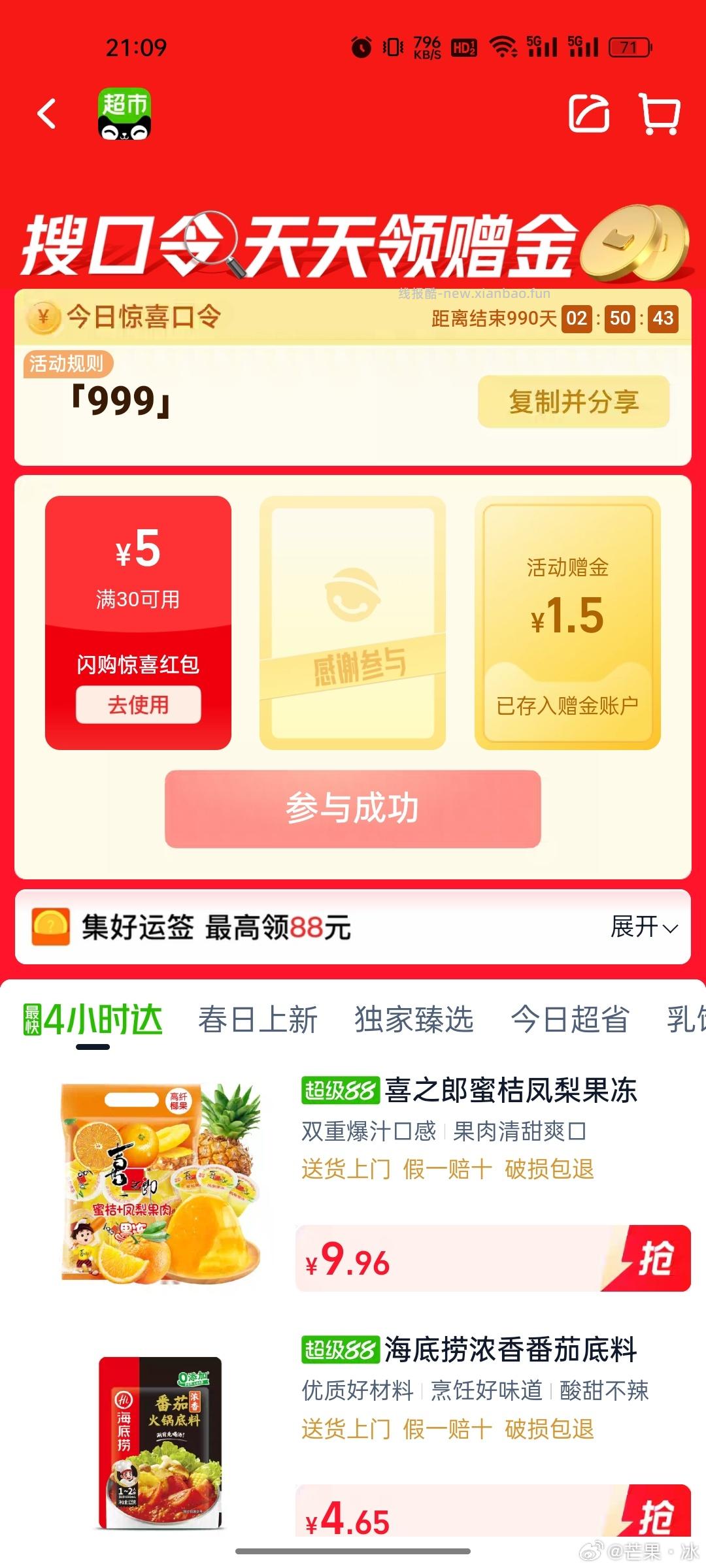Tap 去使用 on the ¥5 red packet
This screenshot has width=706, height=1568.
(139, 705)
